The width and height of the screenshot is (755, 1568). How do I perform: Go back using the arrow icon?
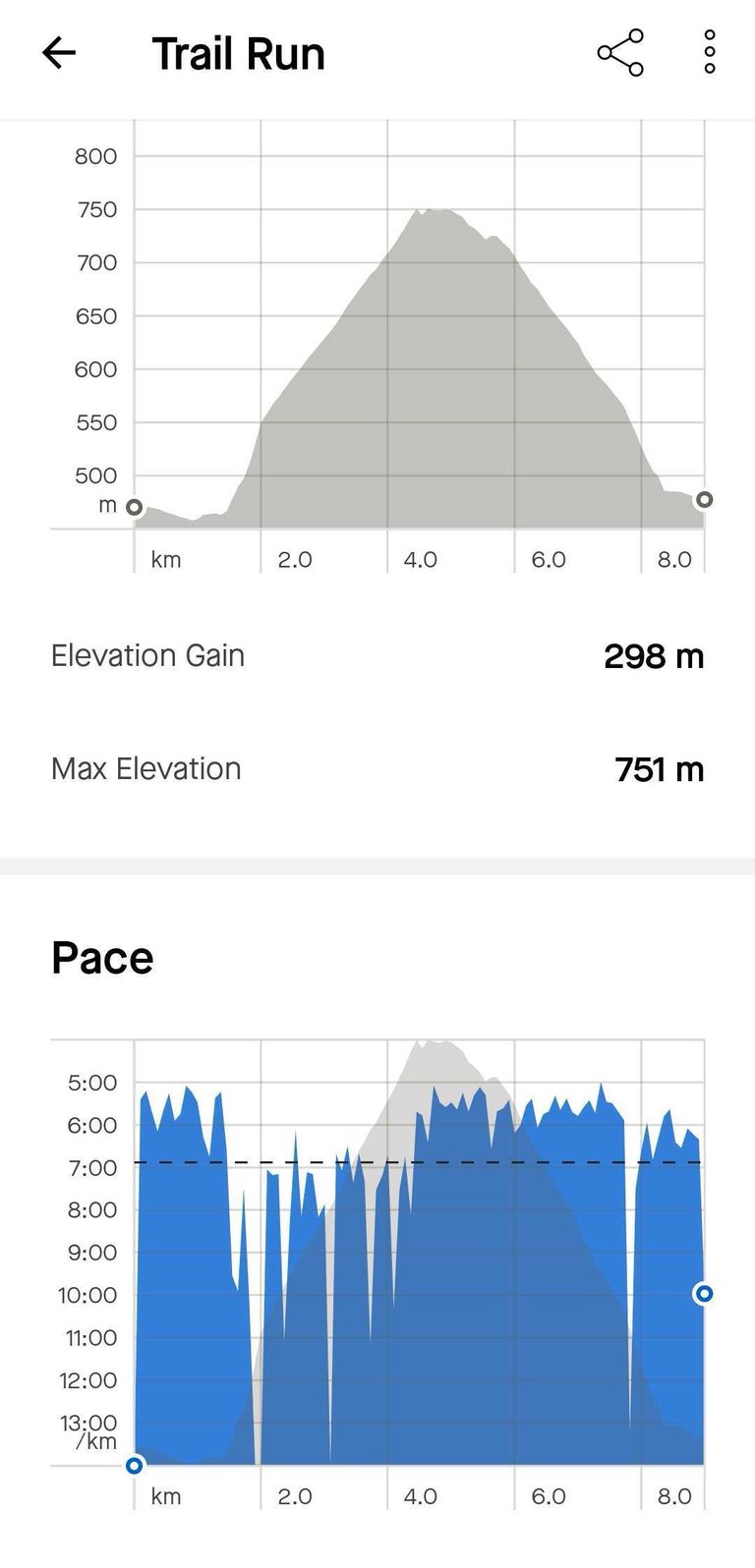tap(59, 53)
